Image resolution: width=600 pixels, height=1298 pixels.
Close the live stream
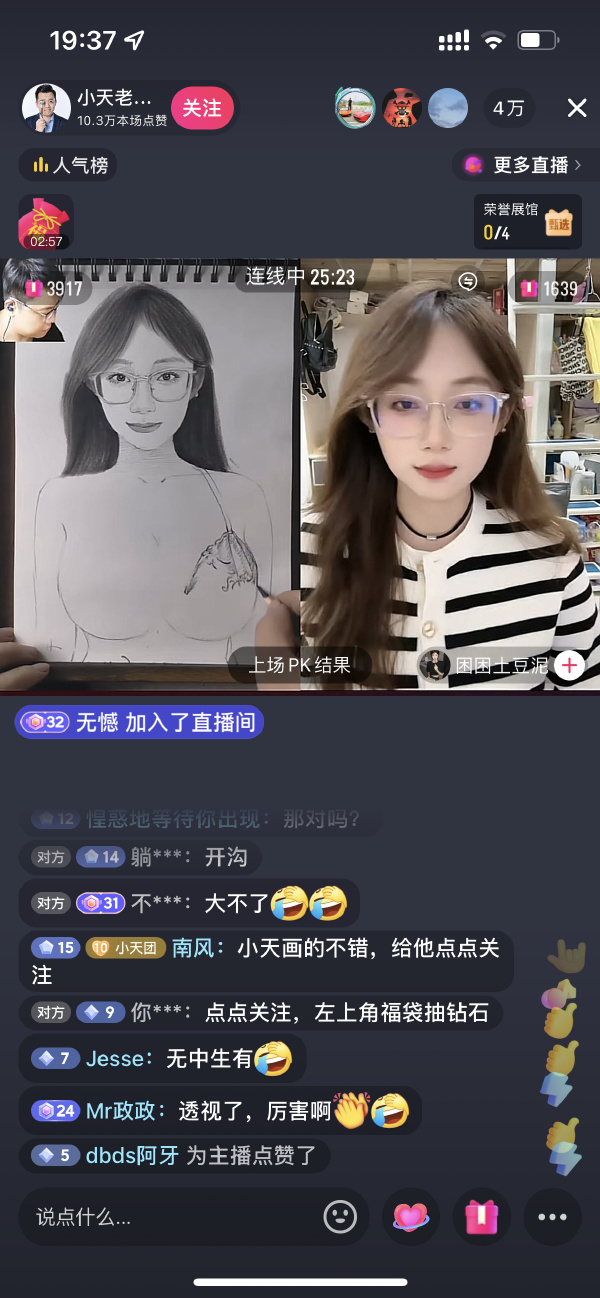[577, 108]
